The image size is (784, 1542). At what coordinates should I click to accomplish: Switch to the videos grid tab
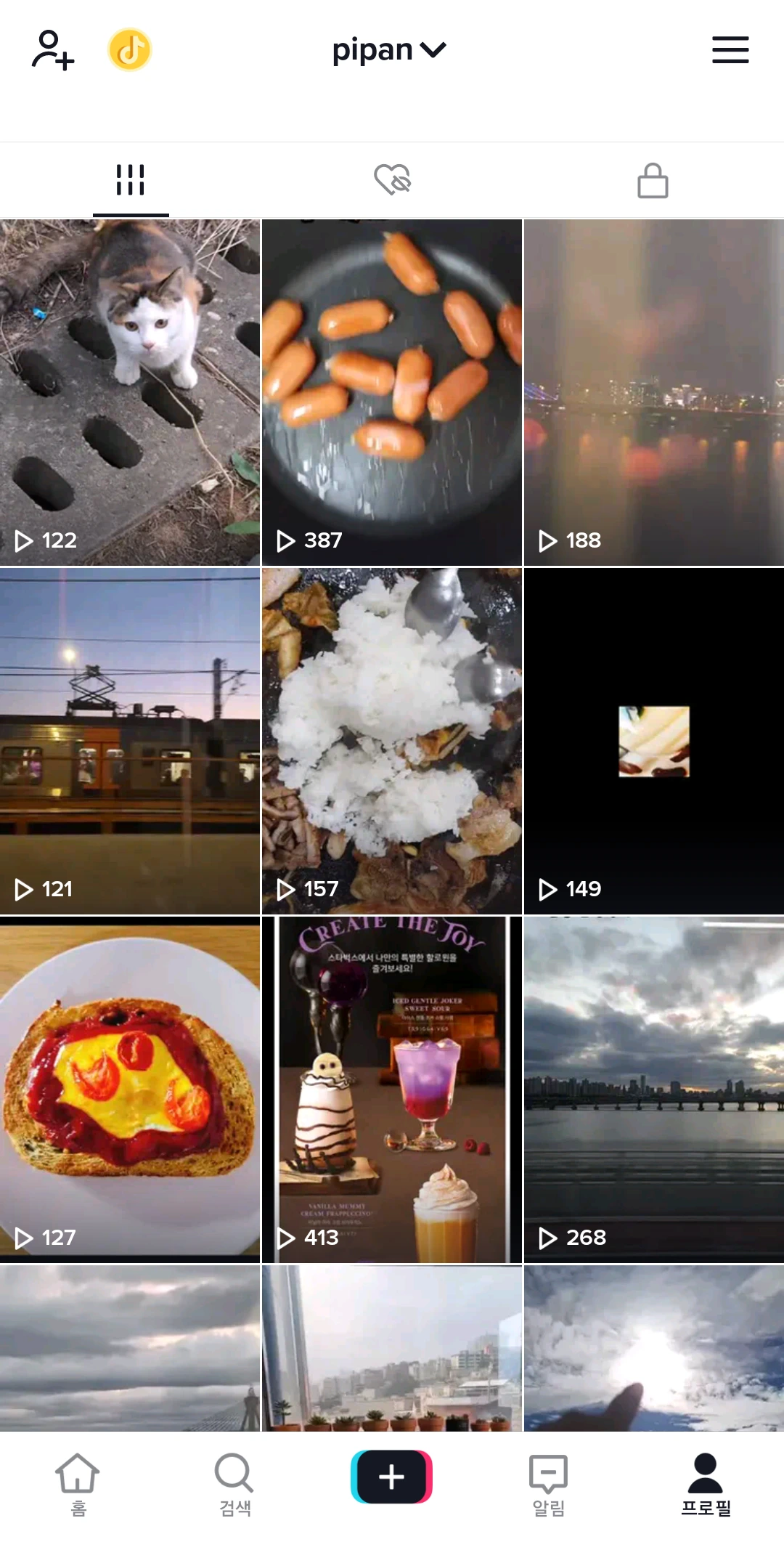pos(131,180)
